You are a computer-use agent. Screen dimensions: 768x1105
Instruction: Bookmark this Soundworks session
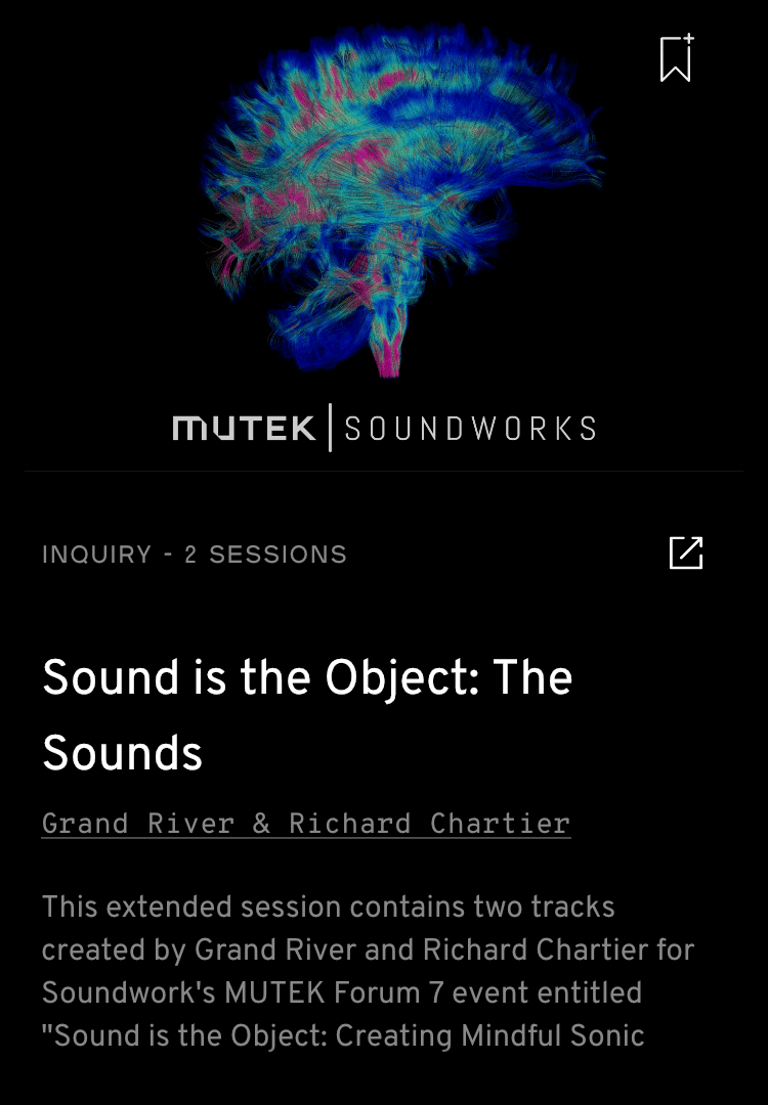(x=676, y=59)
